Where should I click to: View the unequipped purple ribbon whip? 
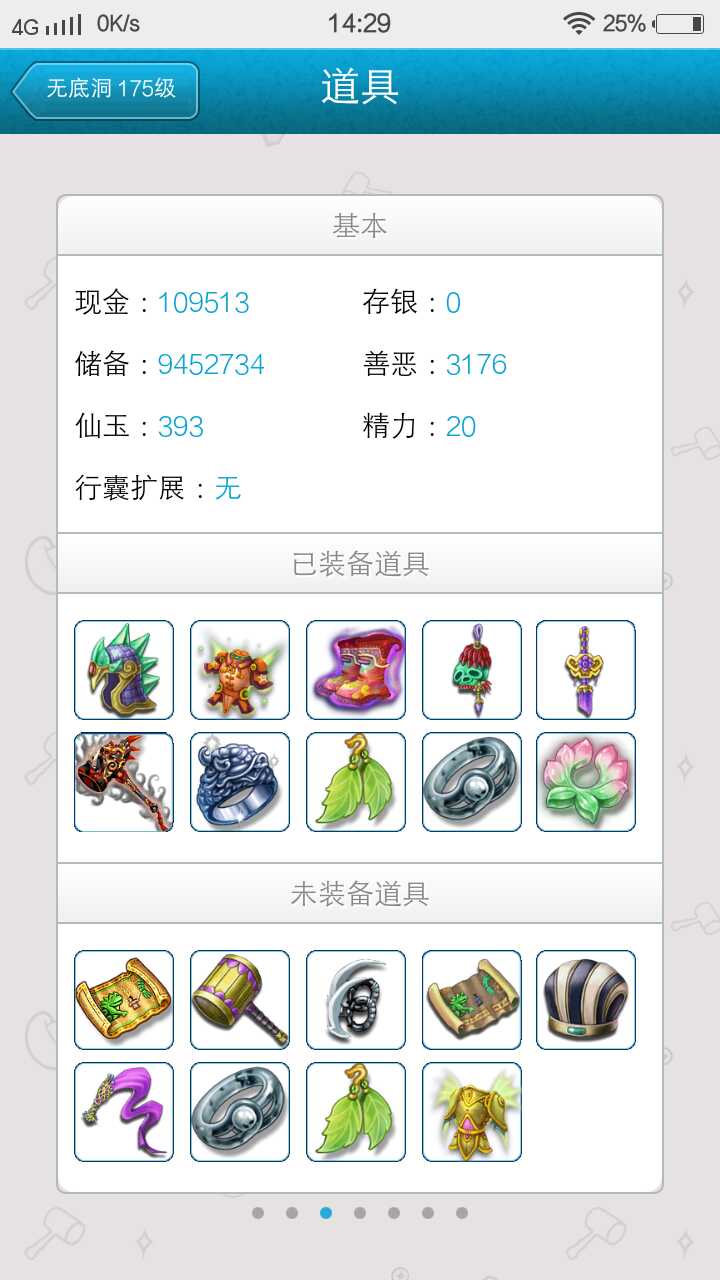pyautogui.click(x=124, y=1112)
